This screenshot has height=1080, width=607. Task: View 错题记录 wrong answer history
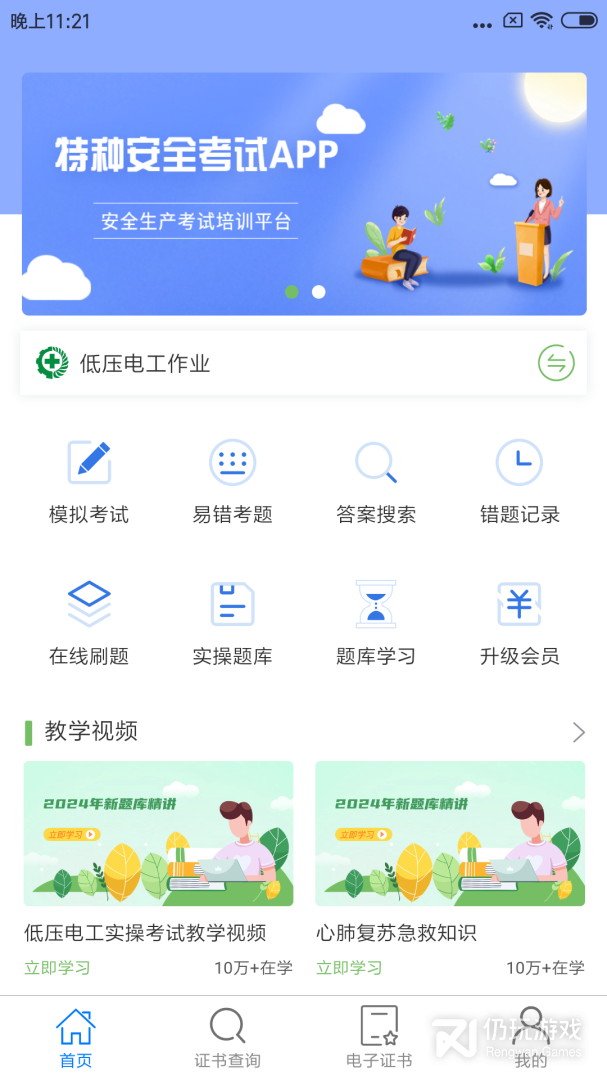point(519,482)
